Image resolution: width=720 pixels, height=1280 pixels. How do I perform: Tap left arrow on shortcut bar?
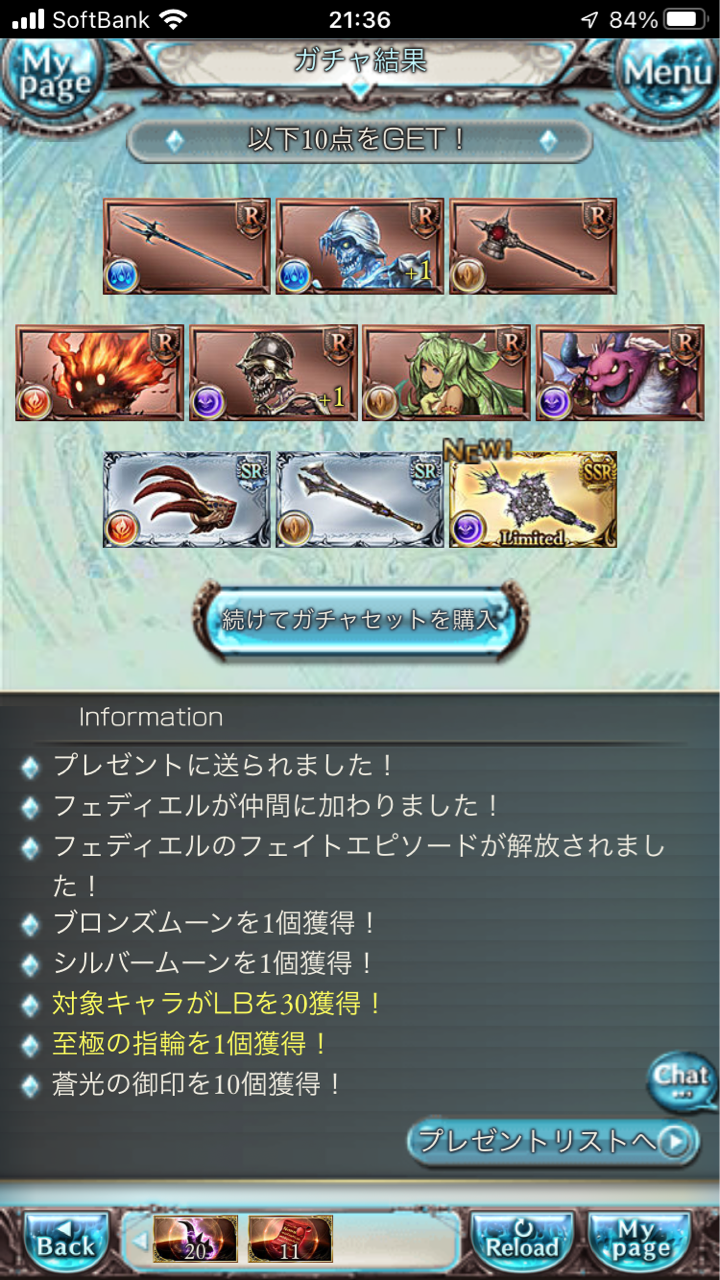[x=139, y=1241]
